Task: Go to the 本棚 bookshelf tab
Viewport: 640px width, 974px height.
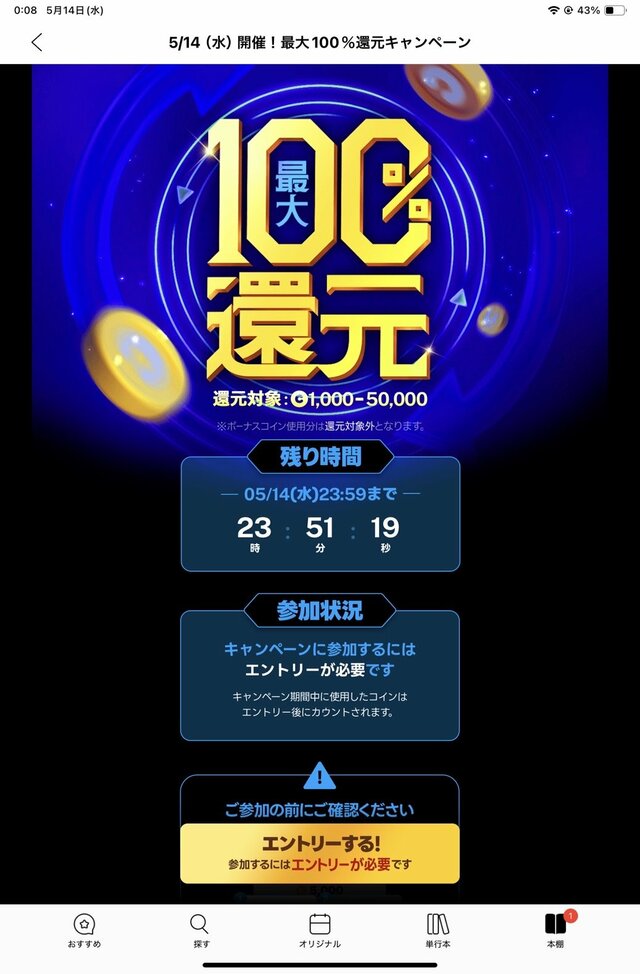Action: click(x=555, y=931)
